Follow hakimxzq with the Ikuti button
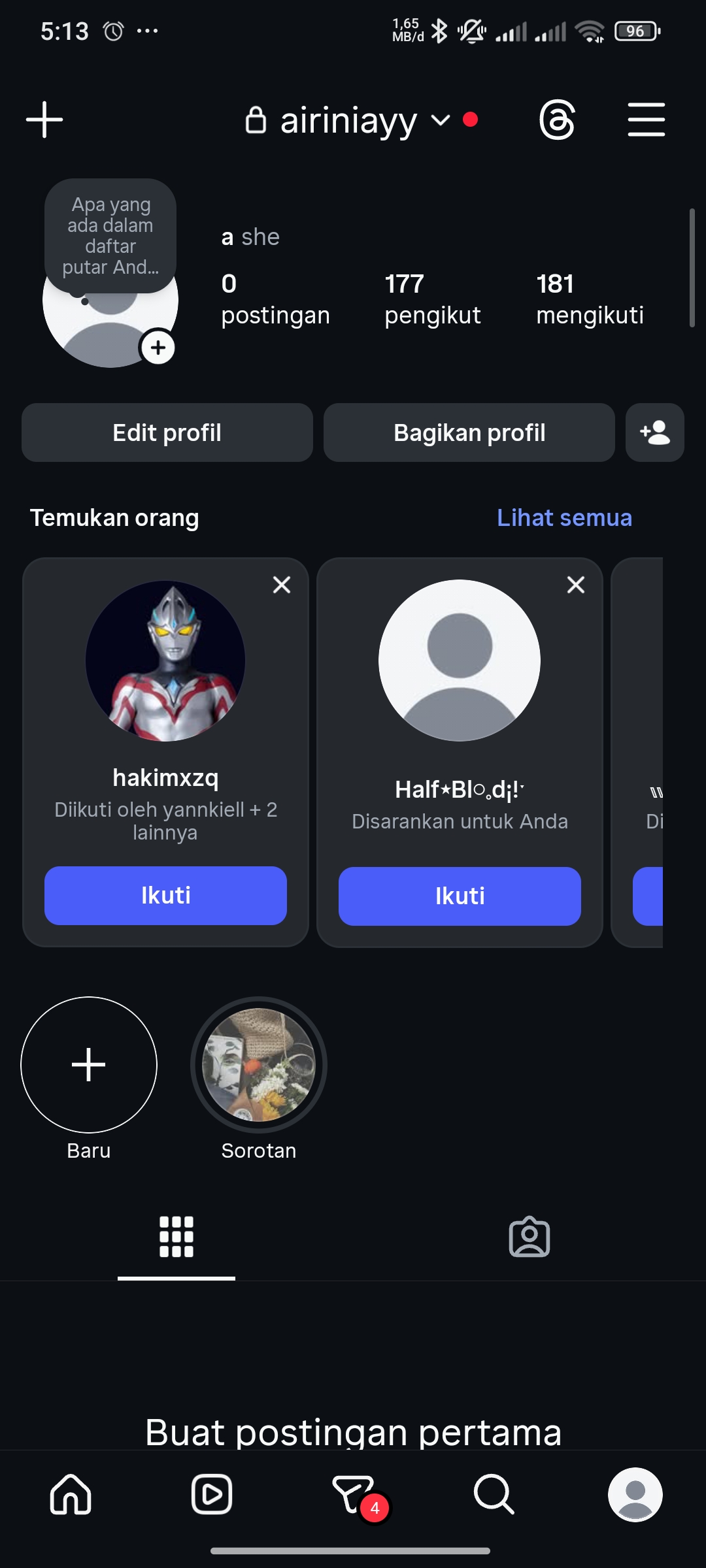This screenshot has width=706, height=1568. pos(165,895)
